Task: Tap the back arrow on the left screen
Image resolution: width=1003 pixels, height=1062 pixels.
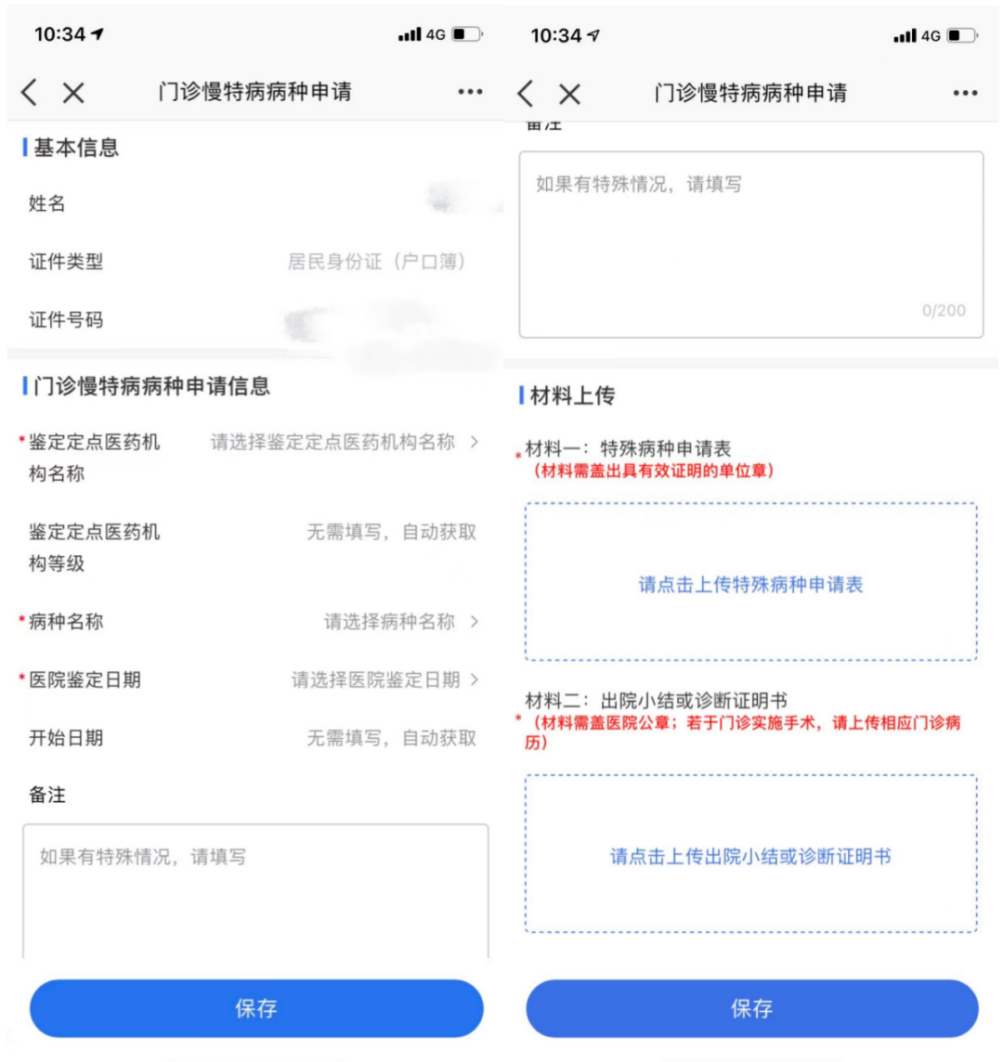Action: tap(28, 92)
